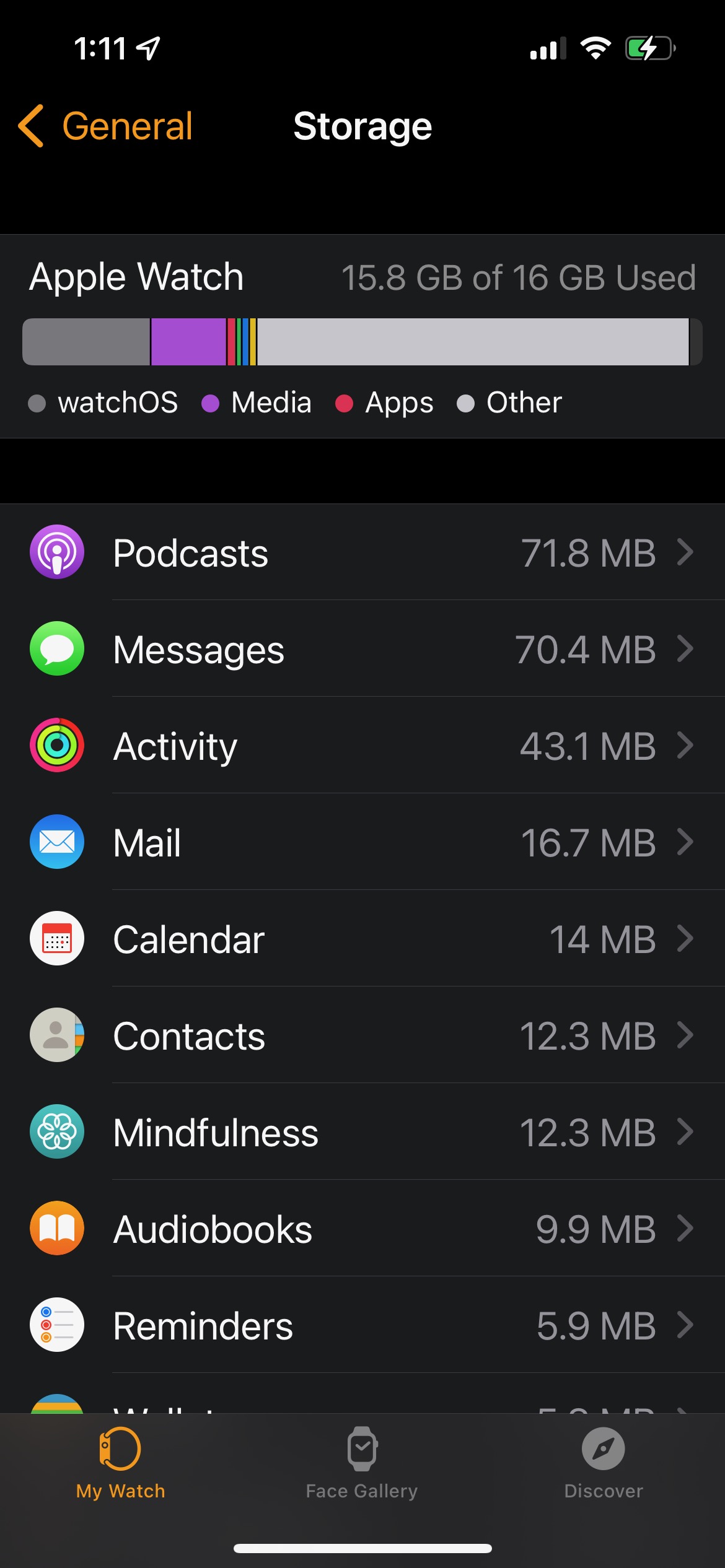
Task: Open Audiobooks storage details
Action: pos(362,1229)
